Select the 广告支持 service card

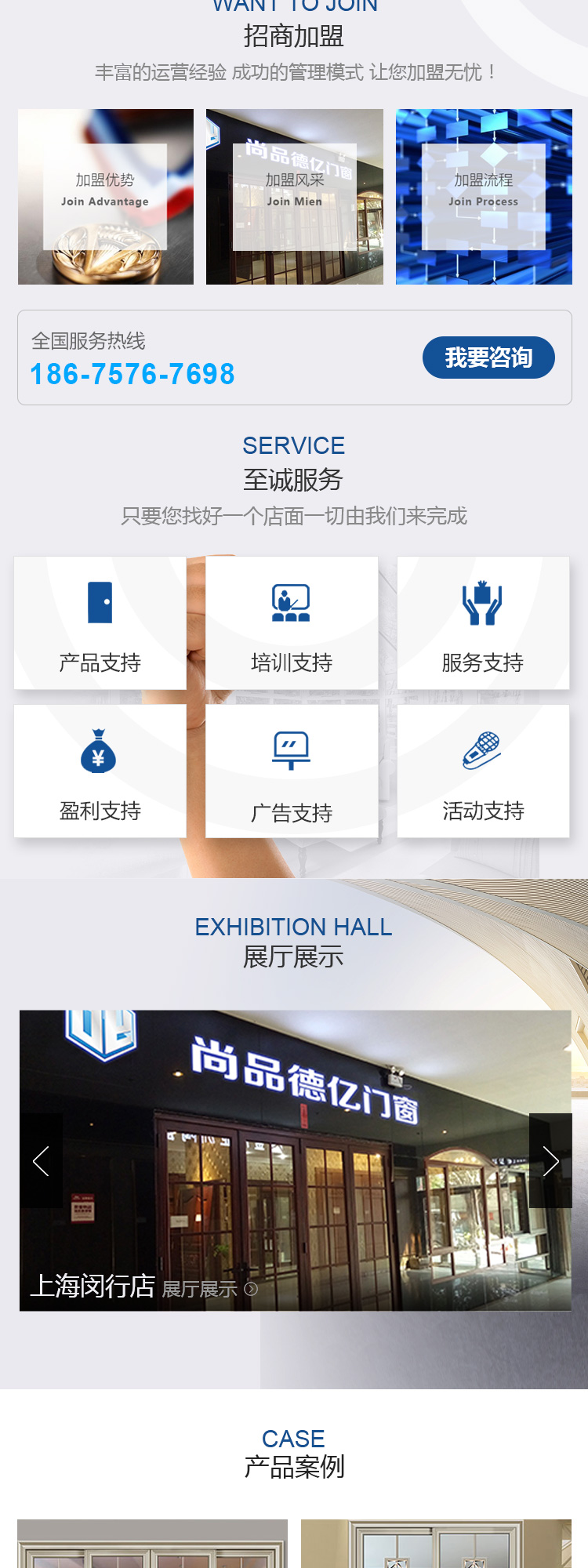(292, 771)
